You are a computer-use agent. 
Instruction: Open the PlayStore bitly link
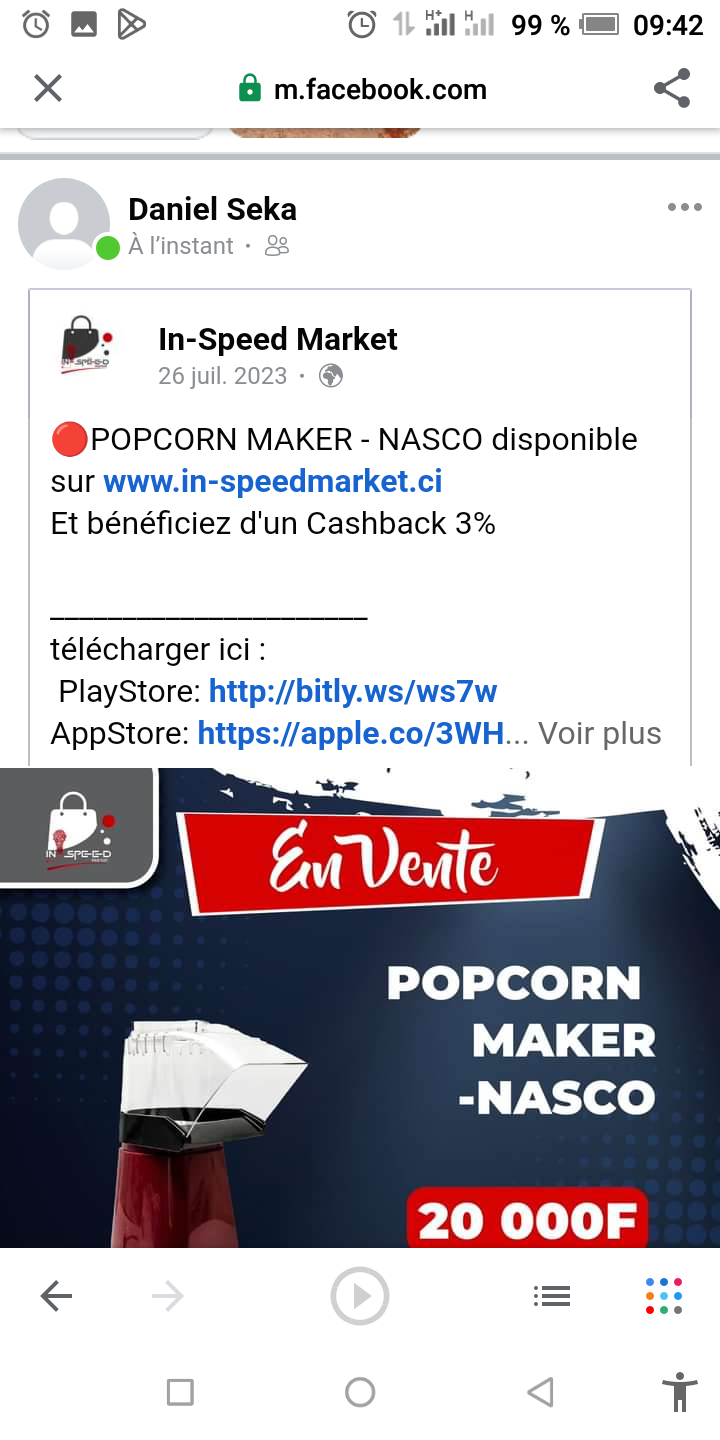pyautogui.click(x=352, y=691)
